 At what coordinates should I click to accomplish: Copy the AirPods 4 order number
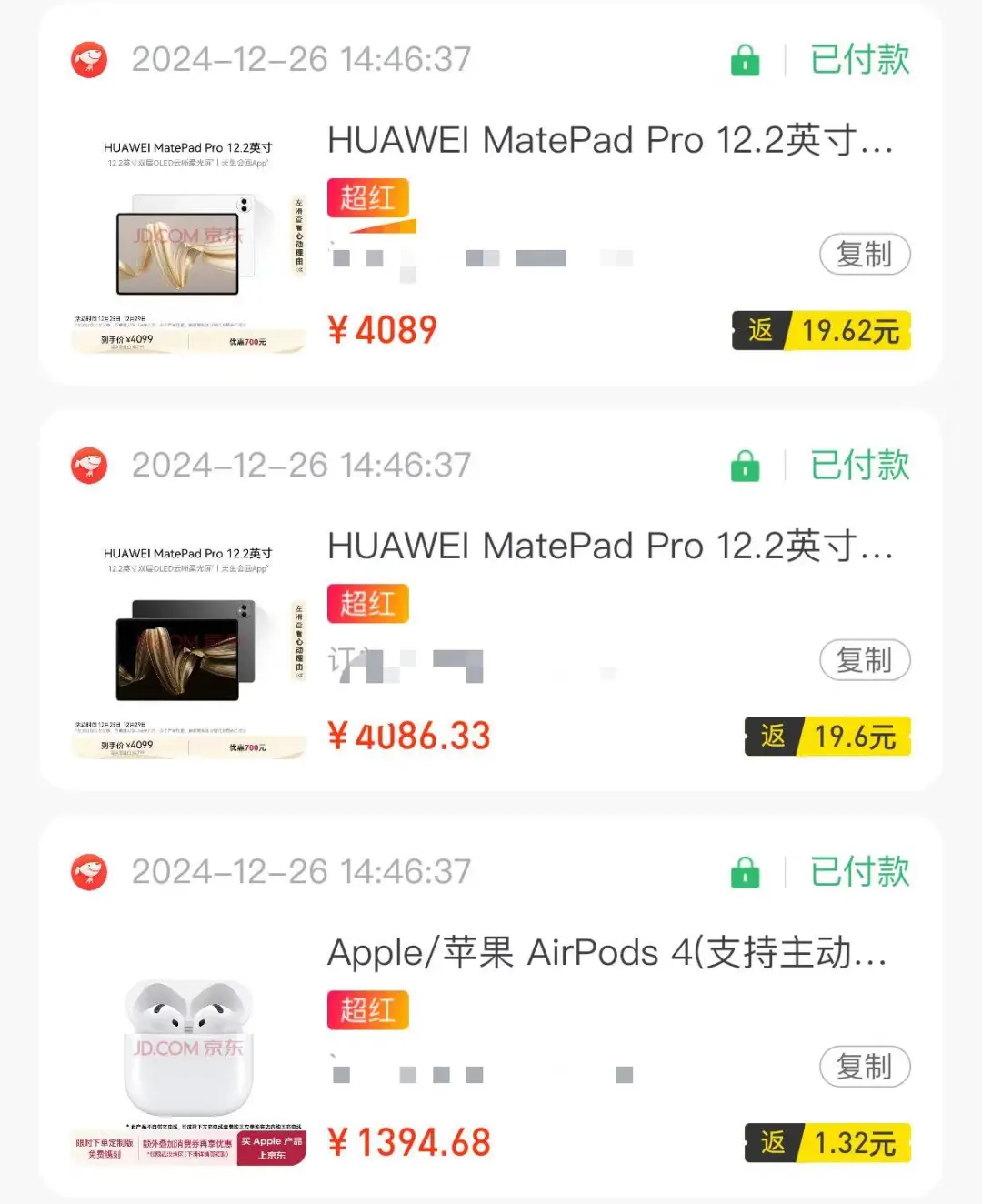tap(864, 1067)
